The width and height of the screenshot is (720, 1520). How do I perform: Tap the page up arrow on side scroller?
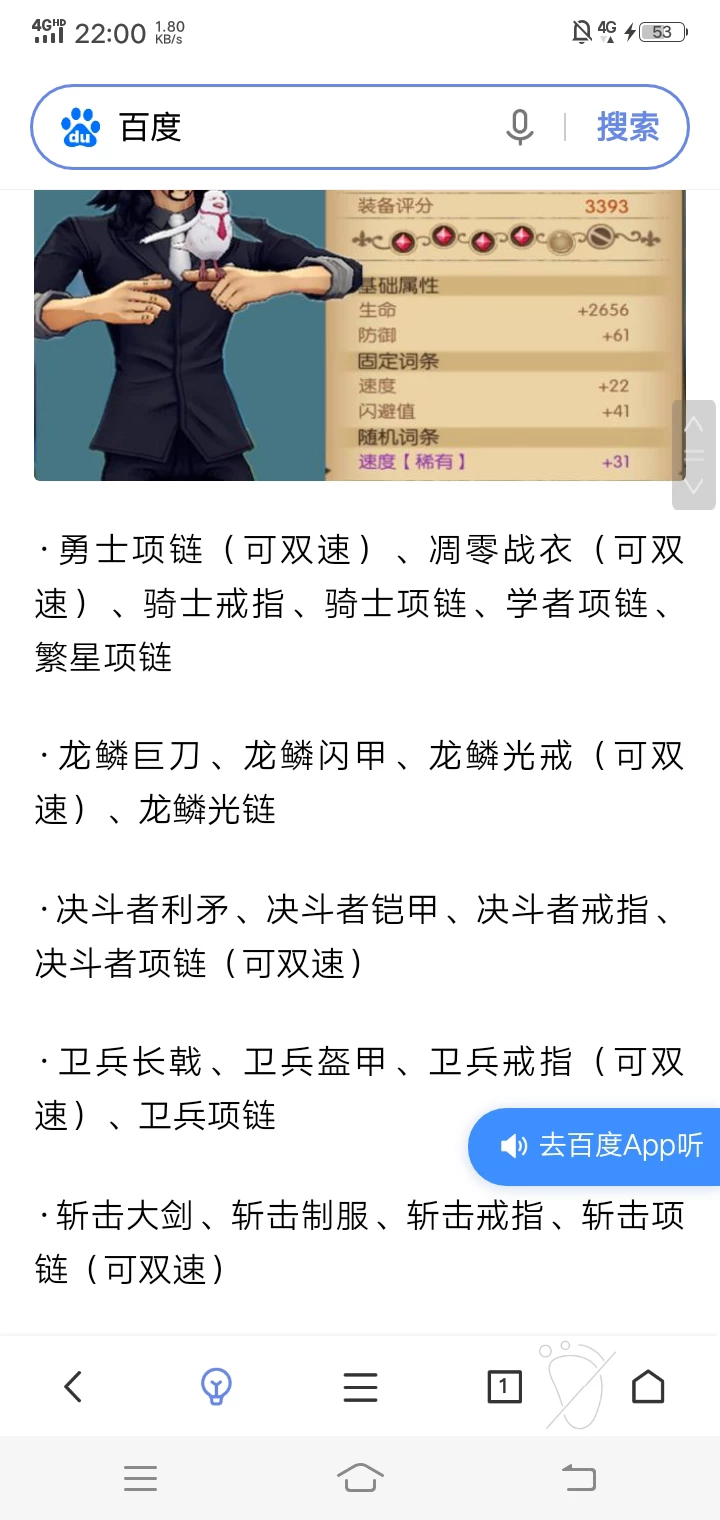694,424
